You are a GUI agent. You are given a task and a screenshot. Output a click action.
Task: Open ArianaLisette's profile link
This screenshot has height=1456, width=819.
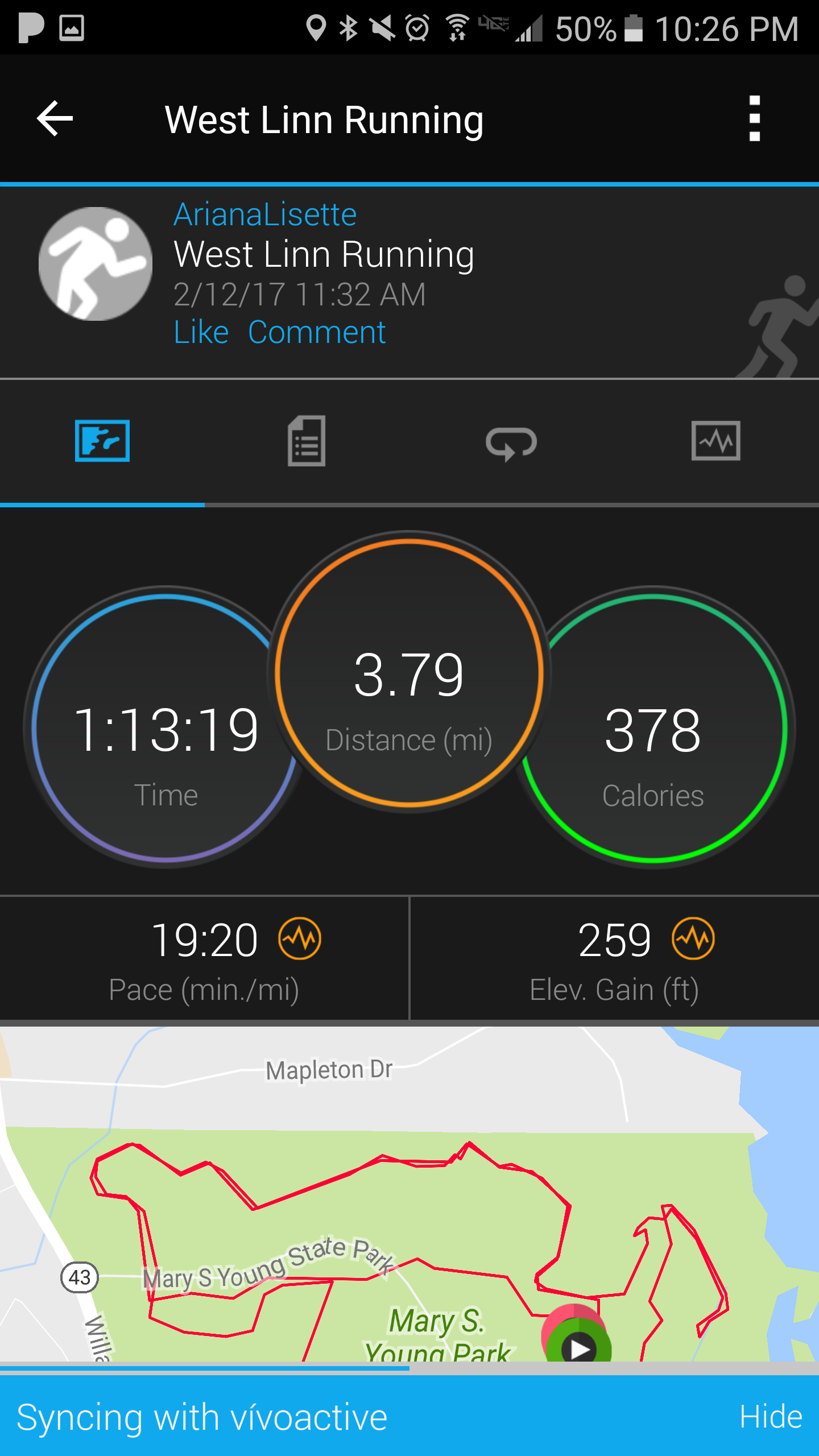[265, 215]
